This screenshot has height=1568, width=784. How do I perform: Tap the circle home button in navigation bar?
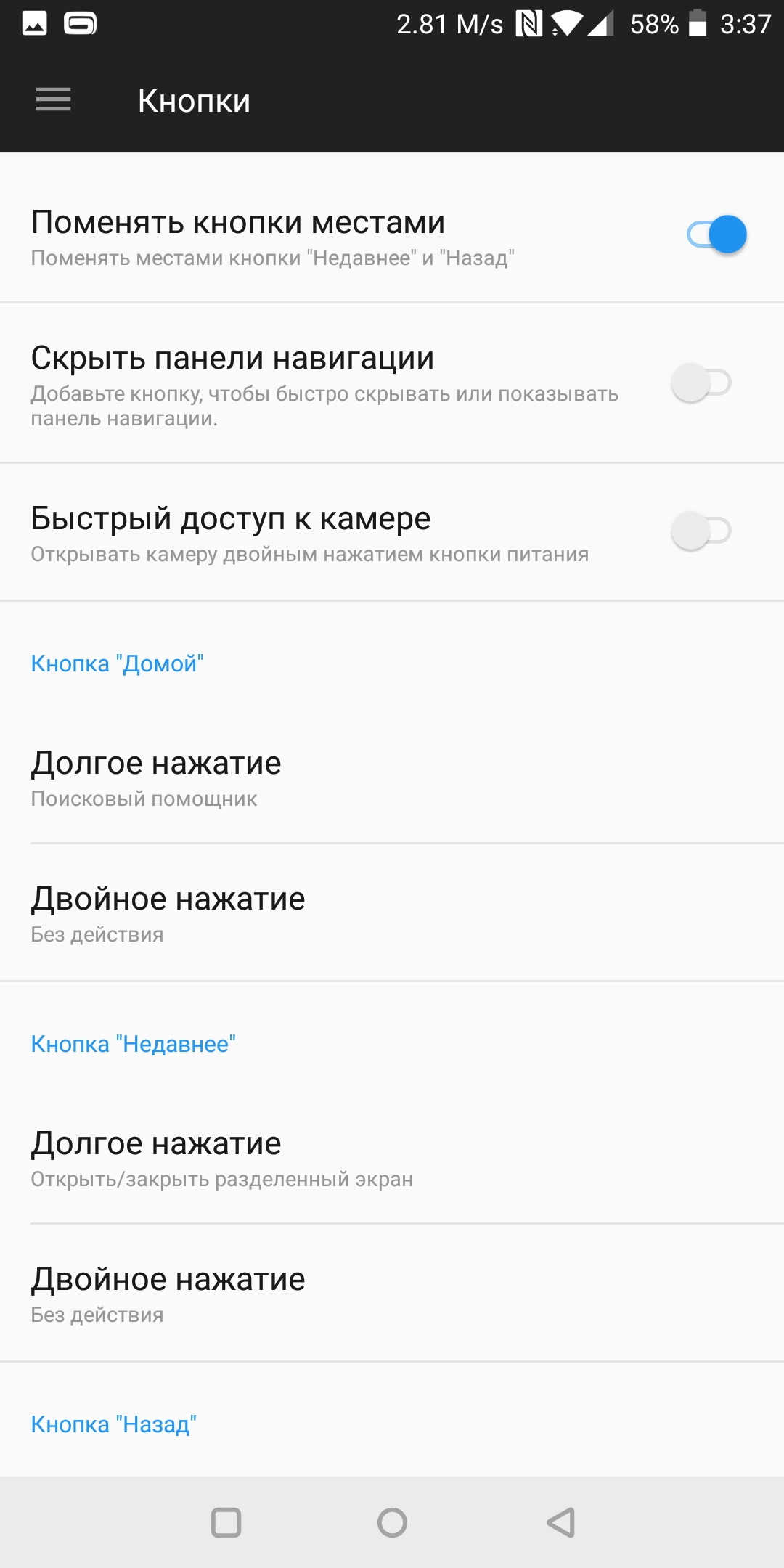pyautogui.click(x=392, y=1522)
